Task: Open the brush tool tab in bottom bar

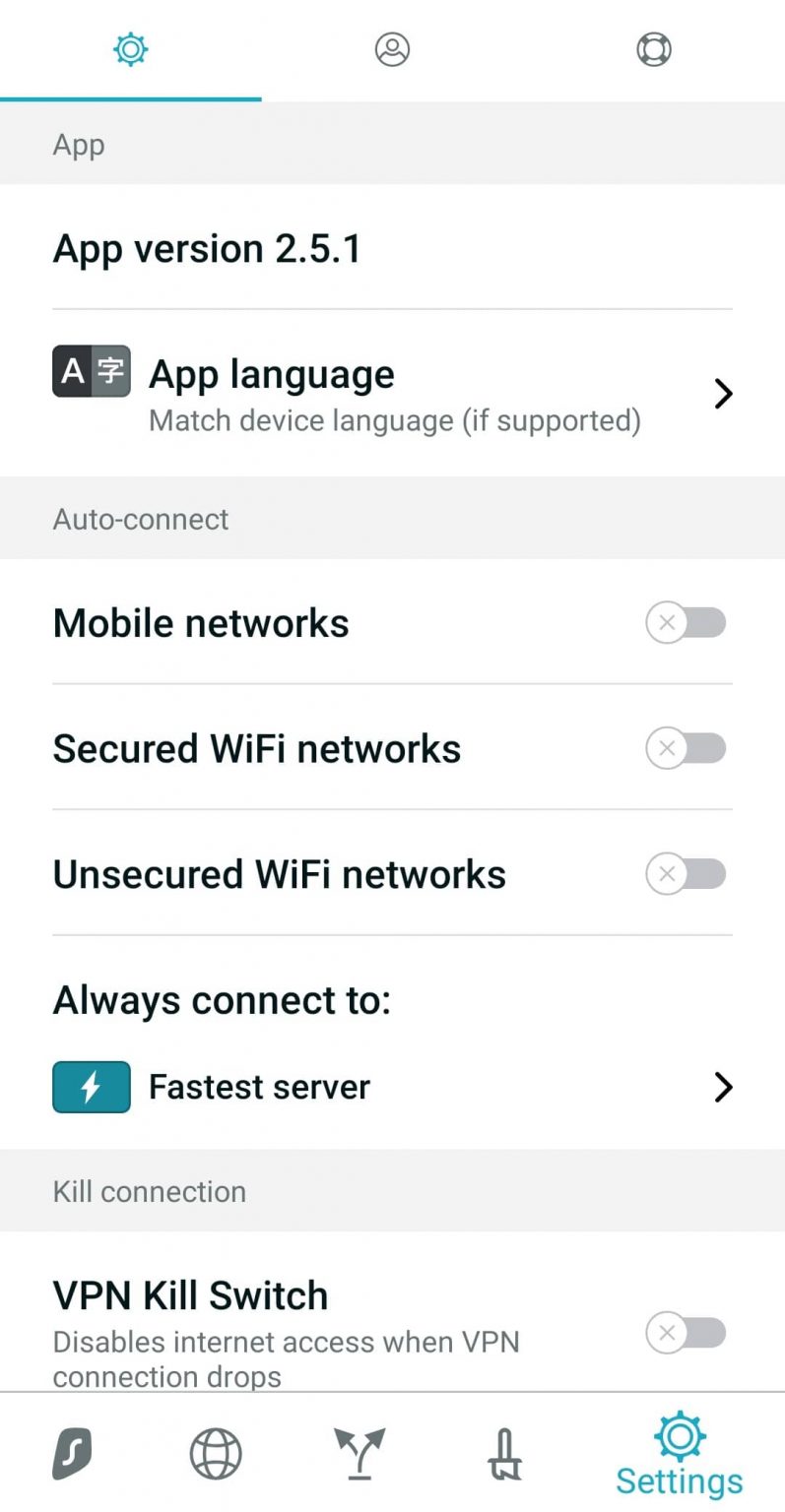Action: point(504,1455)
